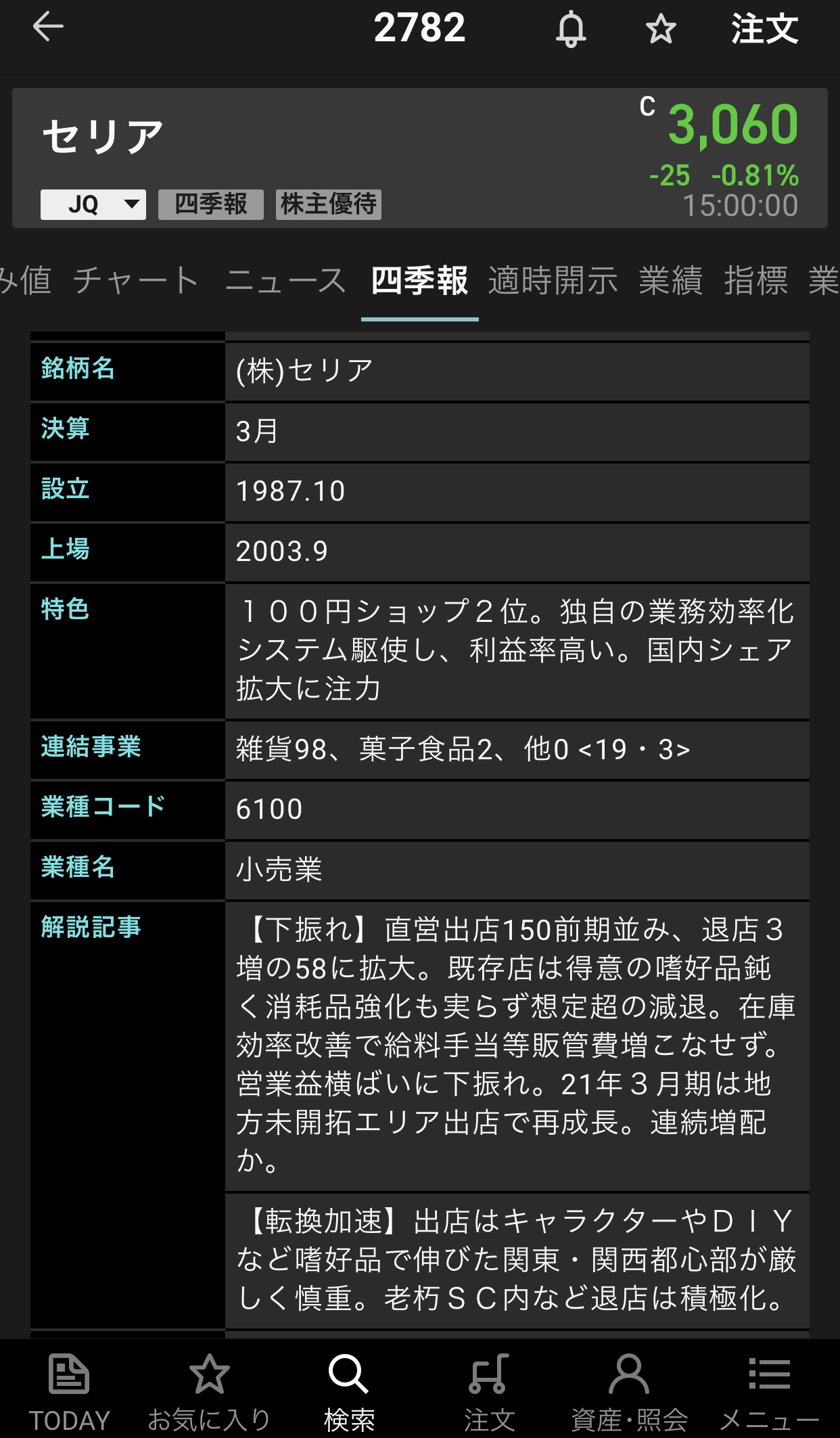This screenshot has width=840, height=1438.
Task: Open 検索 in bottom navigation
Action: [x=349, y=1392]
